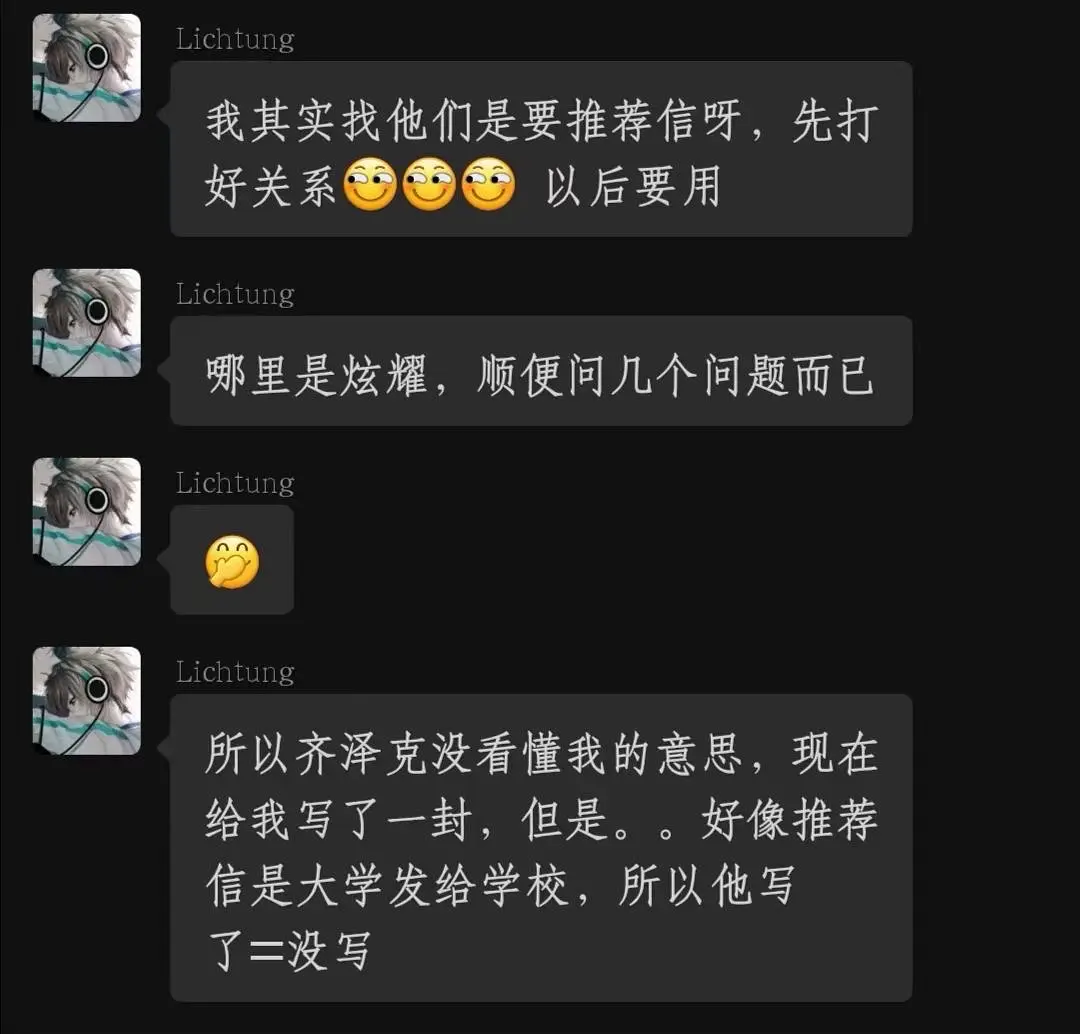Open Lichtung's avatar beside the 推荐信呀 message
1080x1034 pixels.
[87, 68]
